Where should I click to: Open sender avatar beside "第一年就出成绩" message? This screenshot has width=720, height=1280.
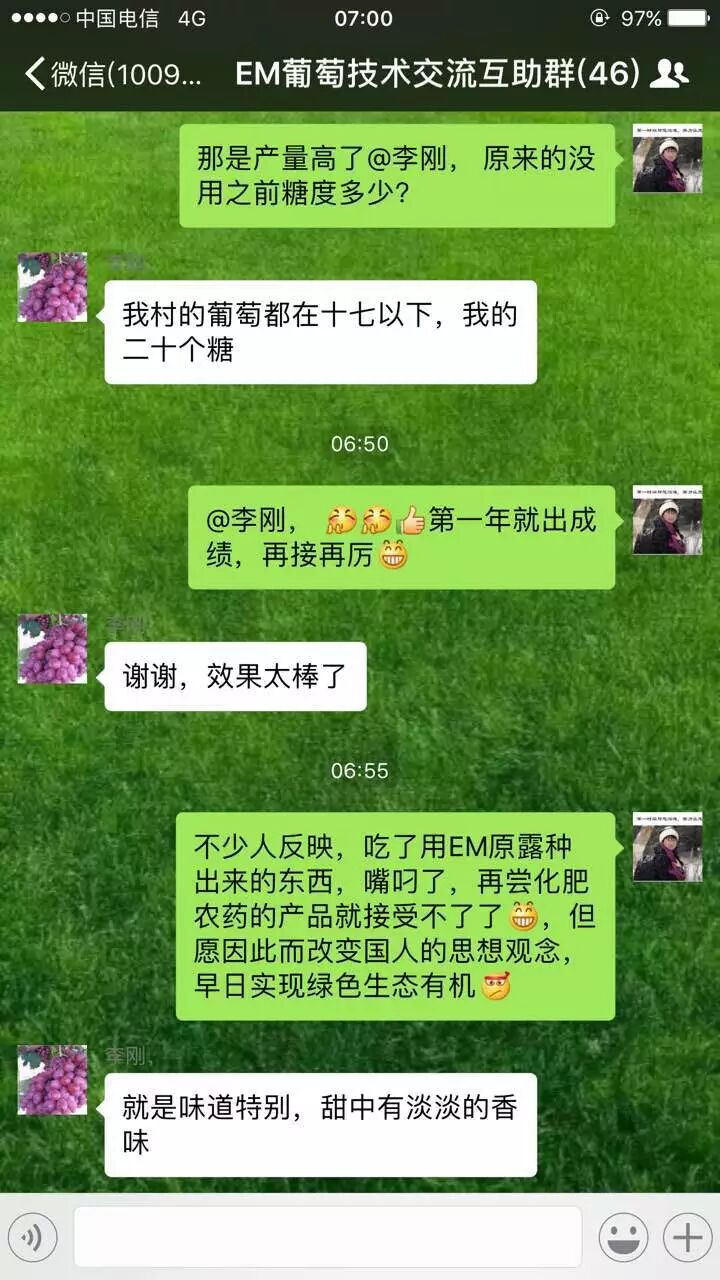coord(667,520)
